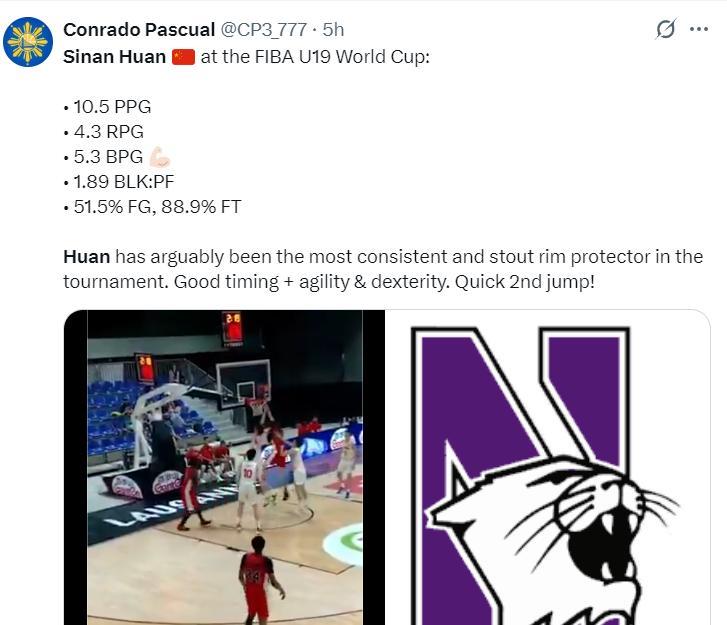The image size is (727, 625).
Task: Open the Conrado Pascual display name
Action: click(139, 29)
